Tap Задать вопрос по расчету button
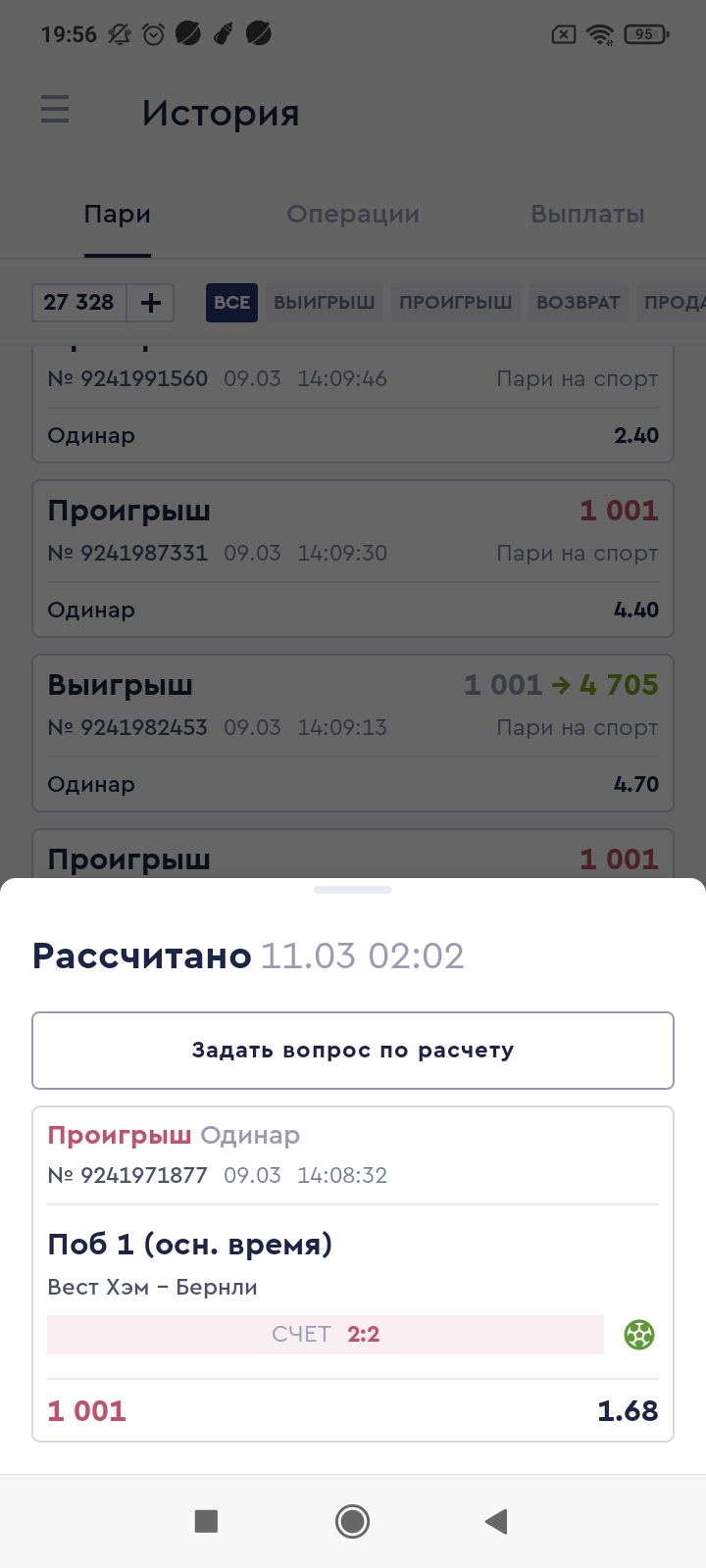 pyautogui.click(x=353, y=1051)
